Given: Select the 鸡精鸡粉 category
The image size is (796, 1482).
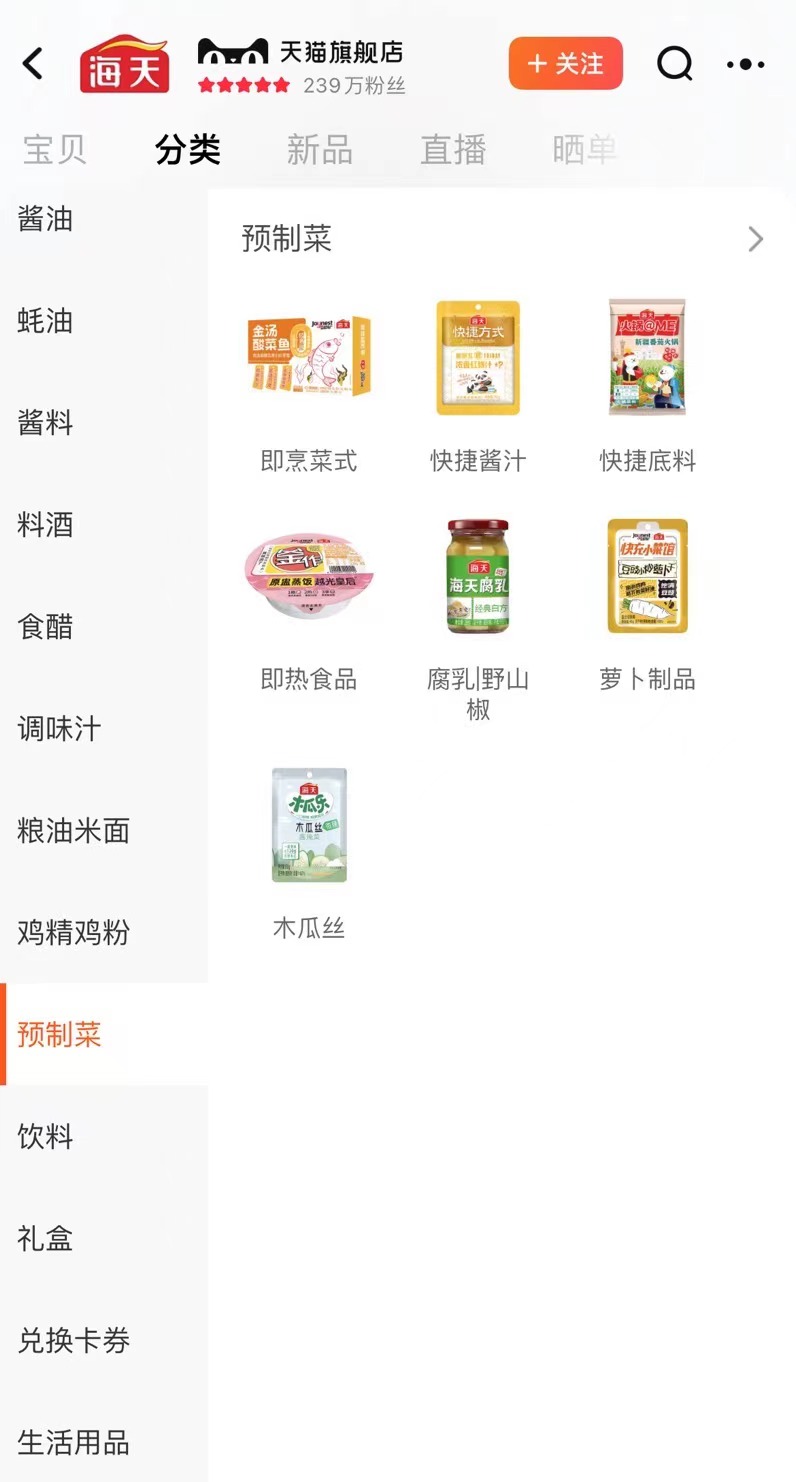Looking at the screenshot, I should pyautogui.click(x=74, y=933).
